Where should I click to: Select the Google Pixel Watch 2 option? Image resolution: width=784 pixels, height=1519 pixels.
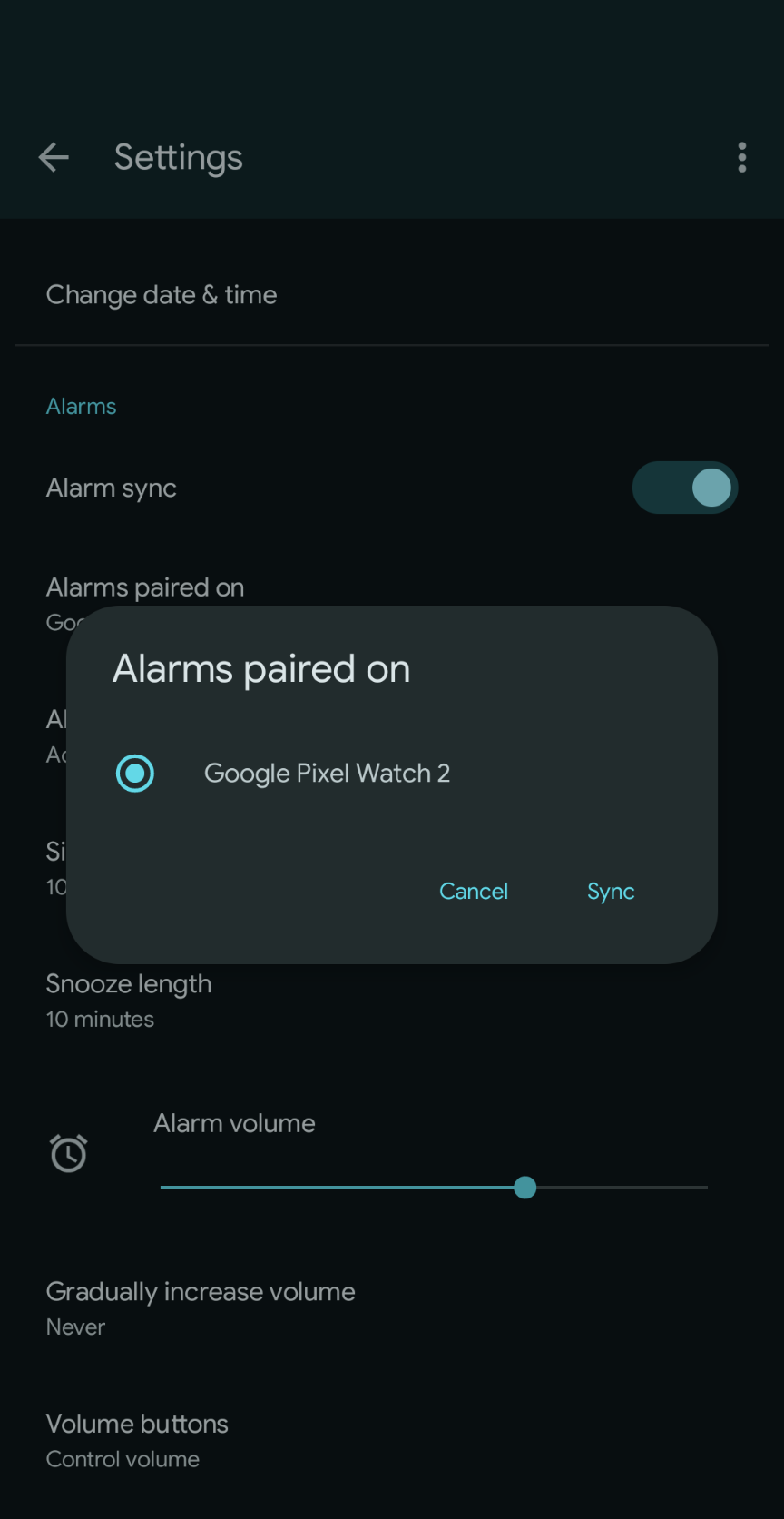tap(135, 774)
